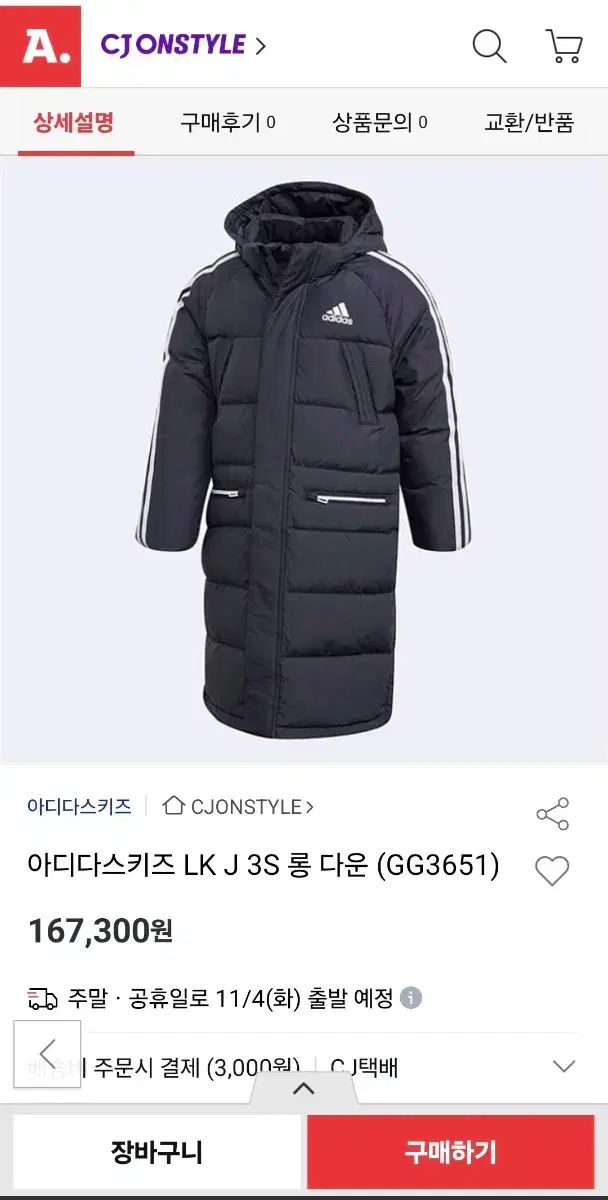The width and height of the screenshot is (608, 1200).
Task: Switch to the 구매후기 tab
Action: point(227,123)
